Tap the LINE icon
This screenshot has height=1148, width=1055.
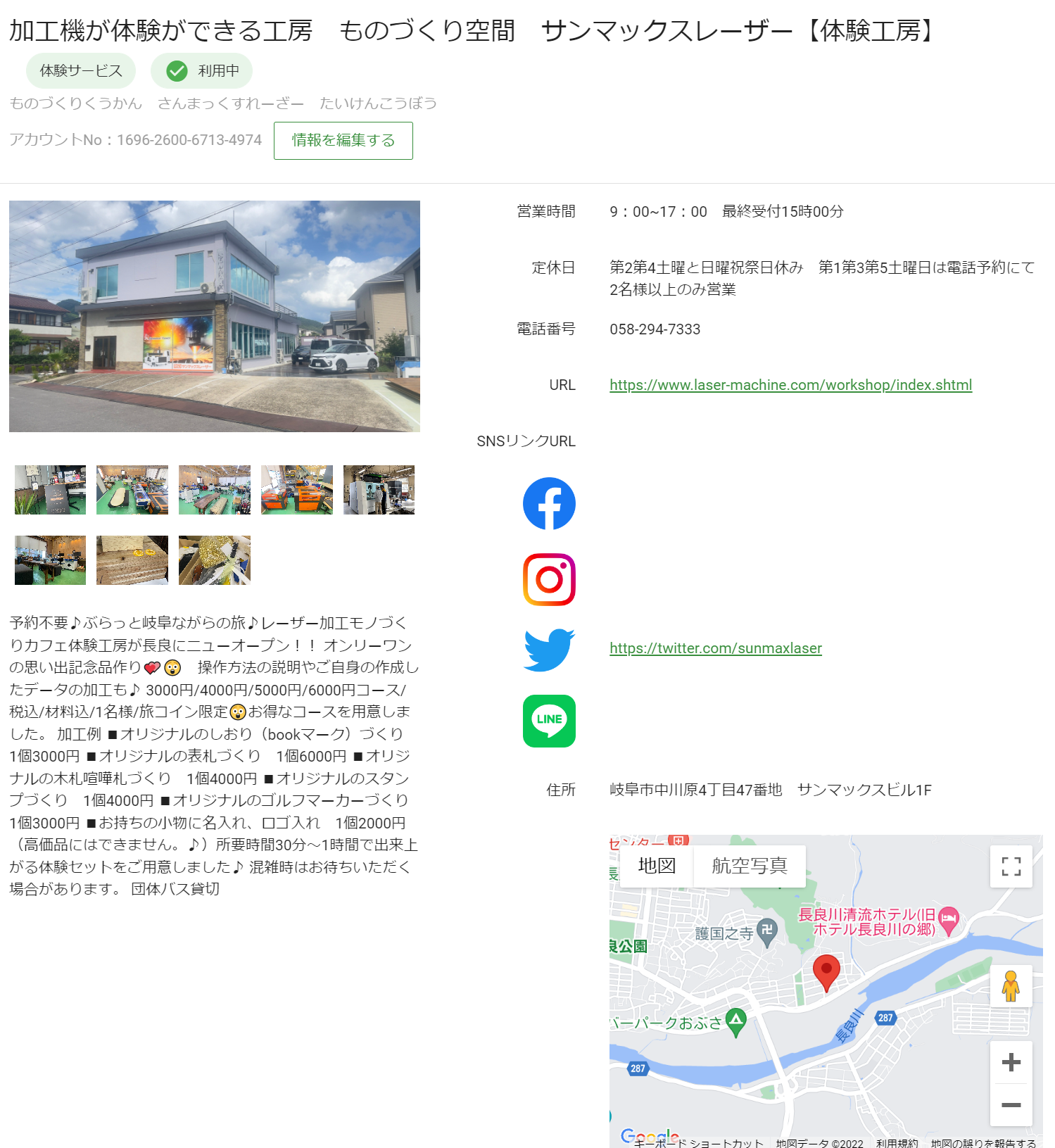pyautogui.click(x=549, y=721)
